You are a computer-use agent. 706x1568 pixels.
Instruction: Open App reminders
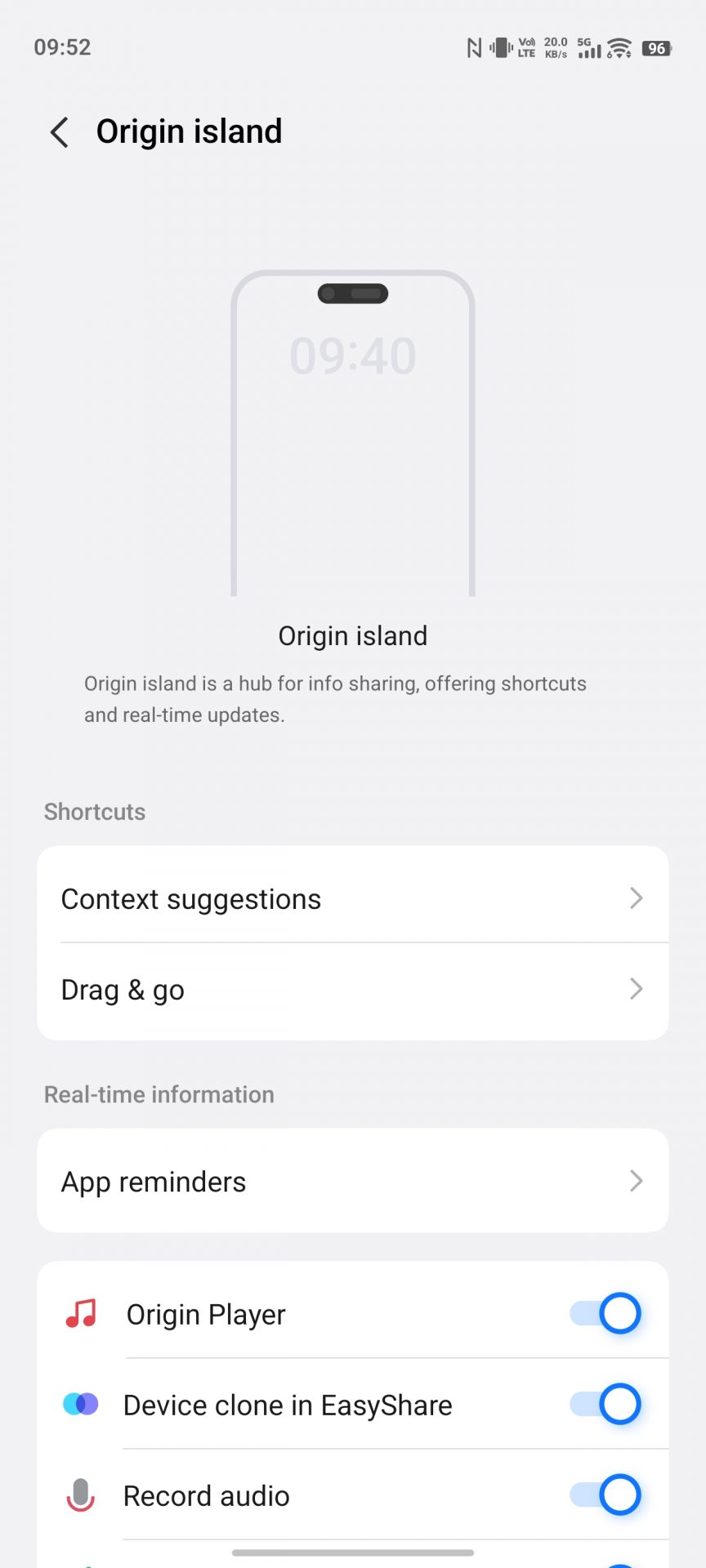point(352,1181)
